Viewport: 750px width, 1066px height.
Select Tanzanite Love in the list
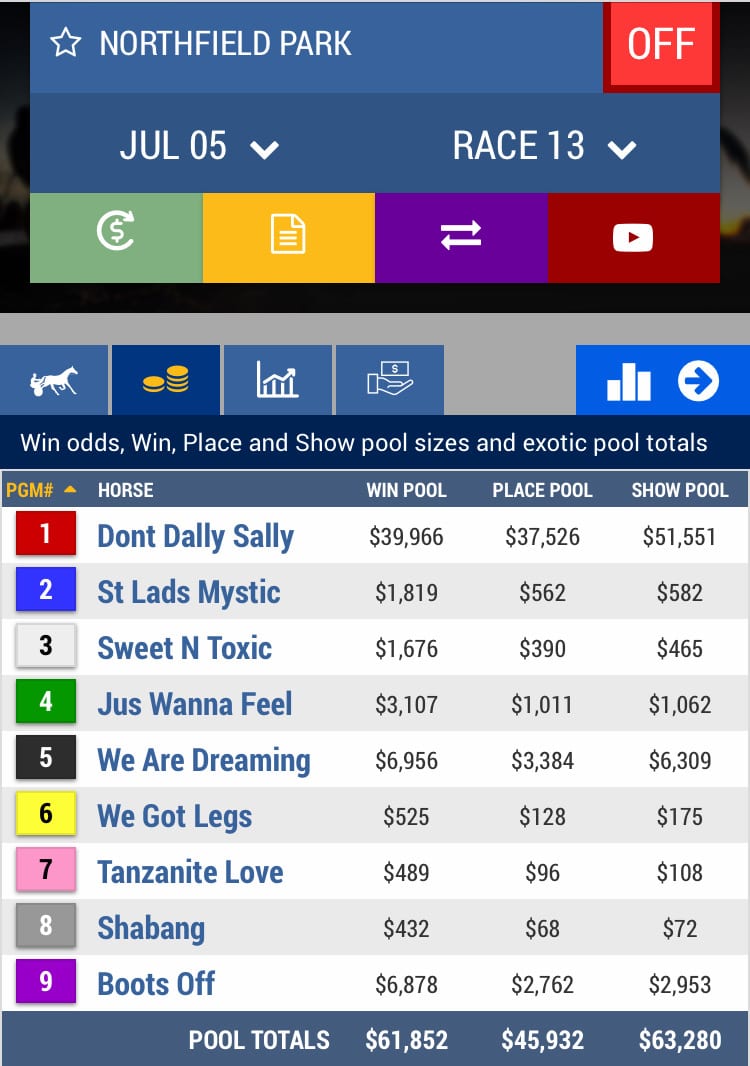(x=190, y=872)
